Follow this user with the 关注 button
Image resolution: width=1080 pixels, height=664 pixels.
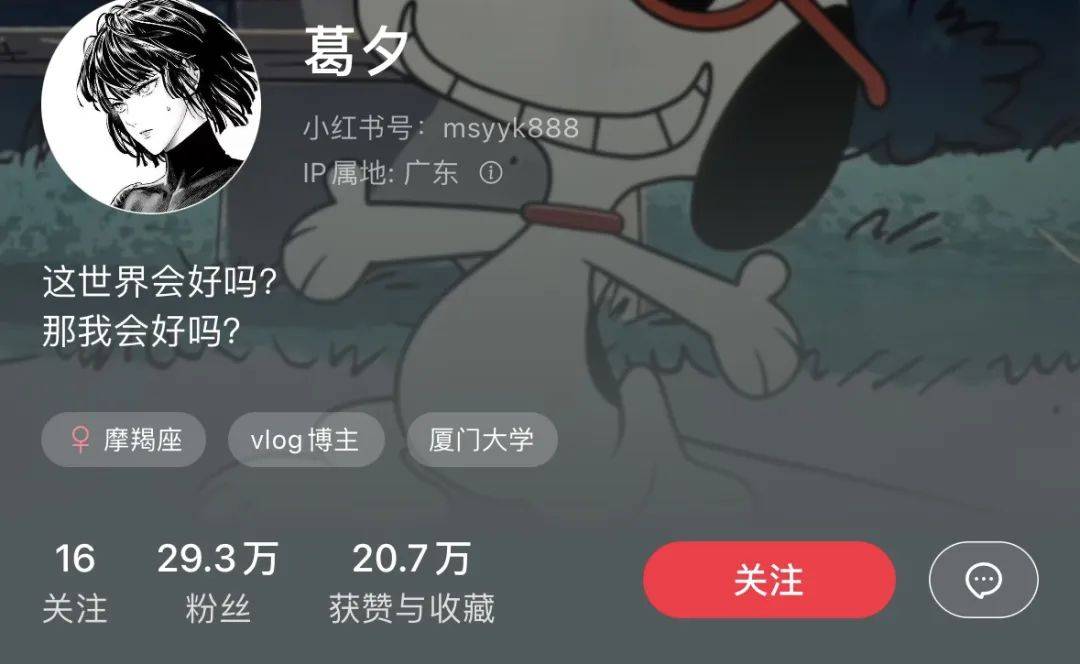[768, 580]
